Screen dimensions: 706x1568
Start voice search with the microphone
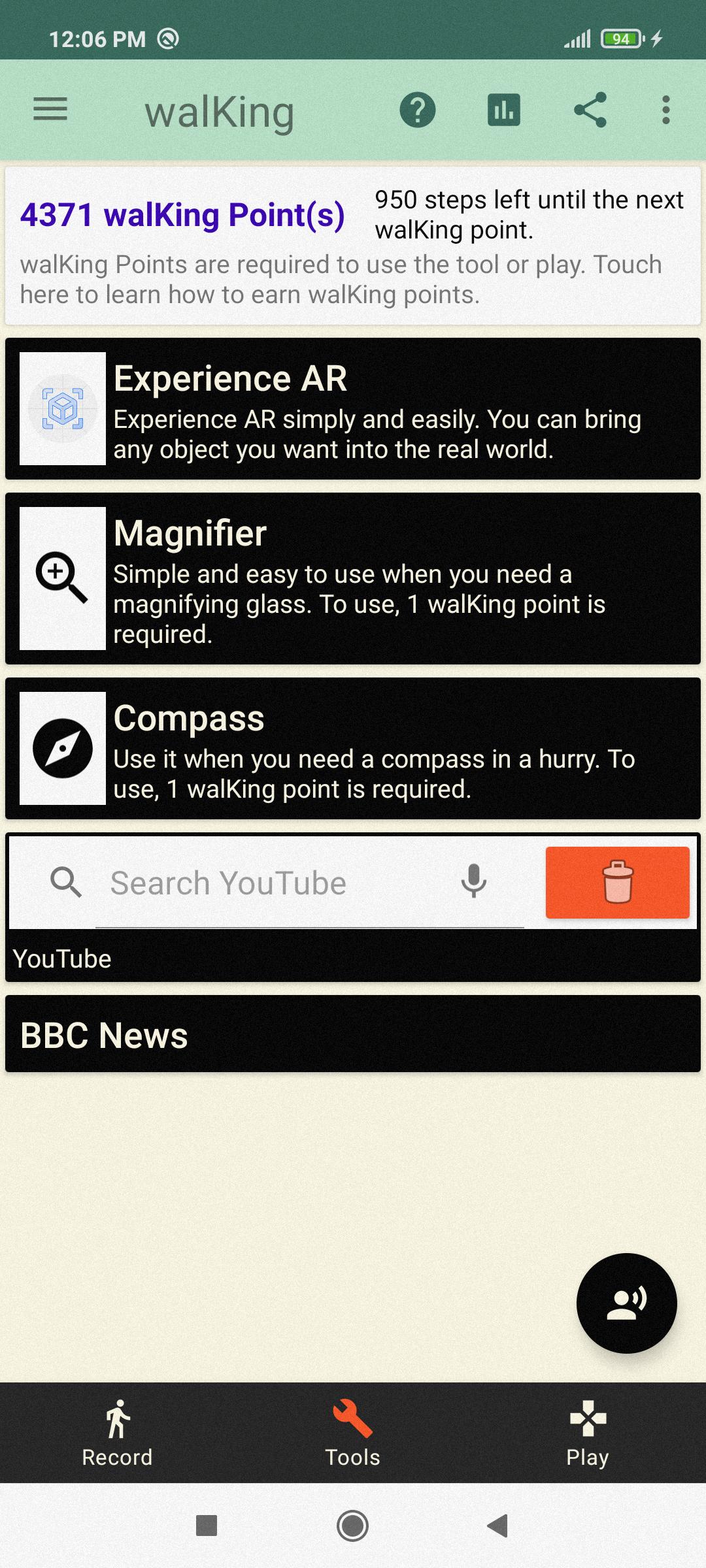474,882
